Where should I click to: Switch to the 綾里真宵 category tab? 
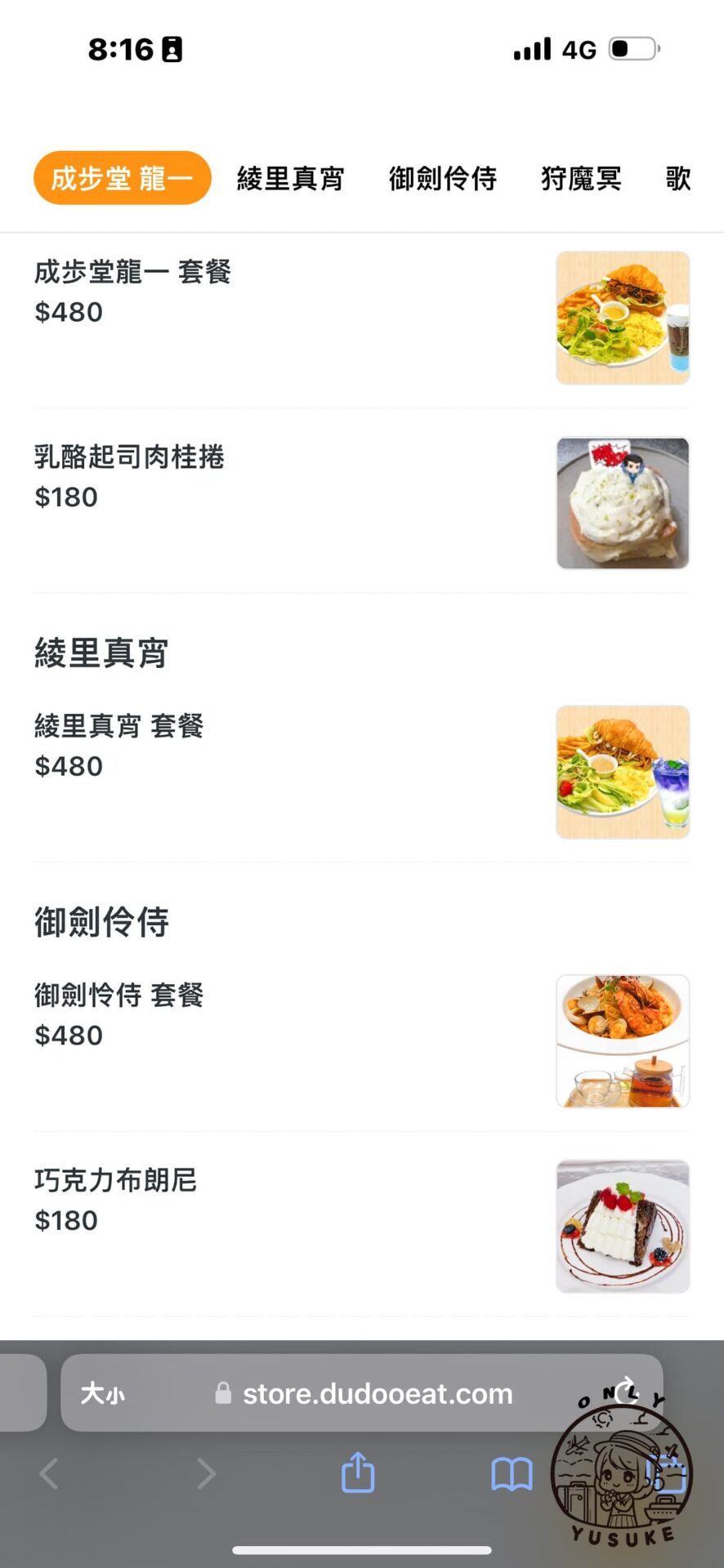click(x=291, y=178)
